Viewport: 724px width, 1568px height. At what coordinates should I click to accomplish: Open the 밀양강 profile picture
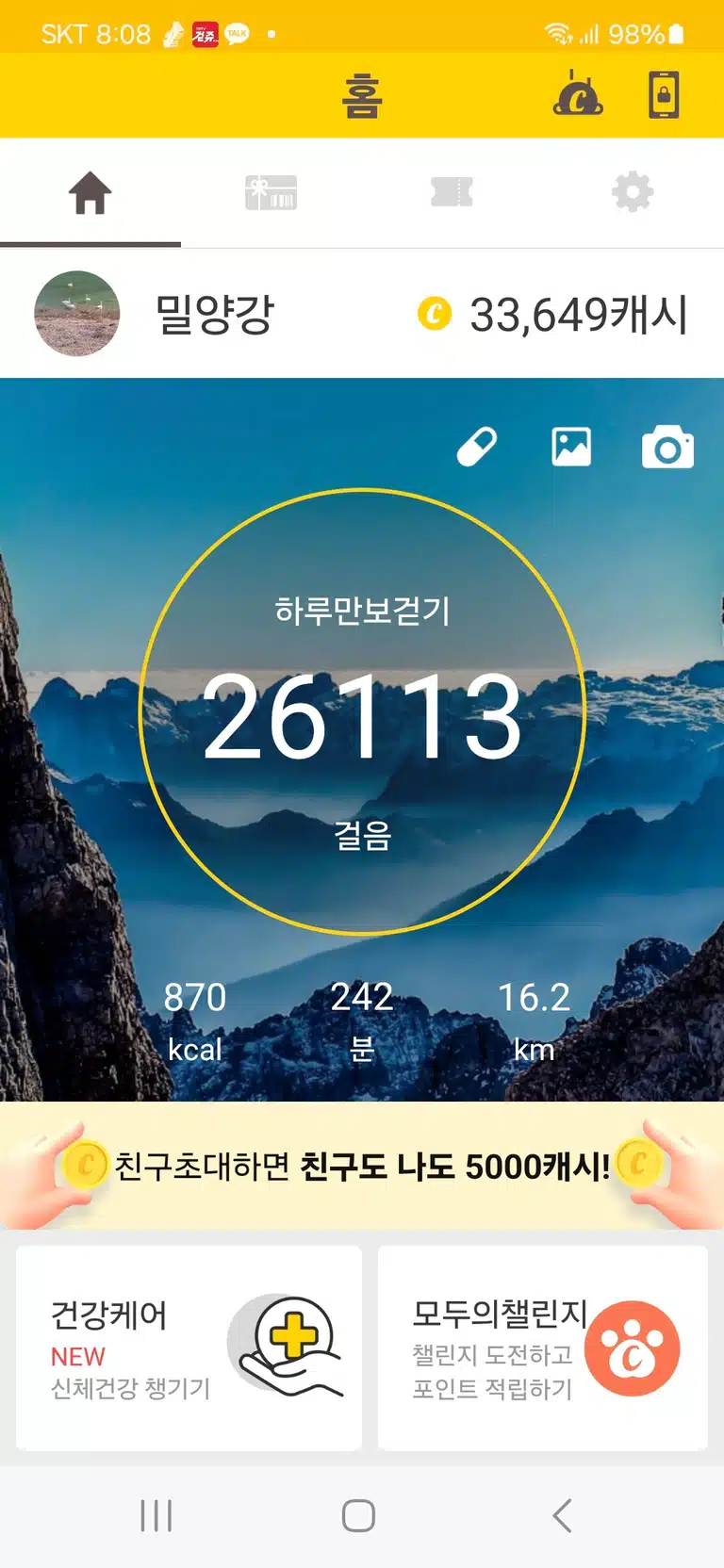tap(77, 314)
